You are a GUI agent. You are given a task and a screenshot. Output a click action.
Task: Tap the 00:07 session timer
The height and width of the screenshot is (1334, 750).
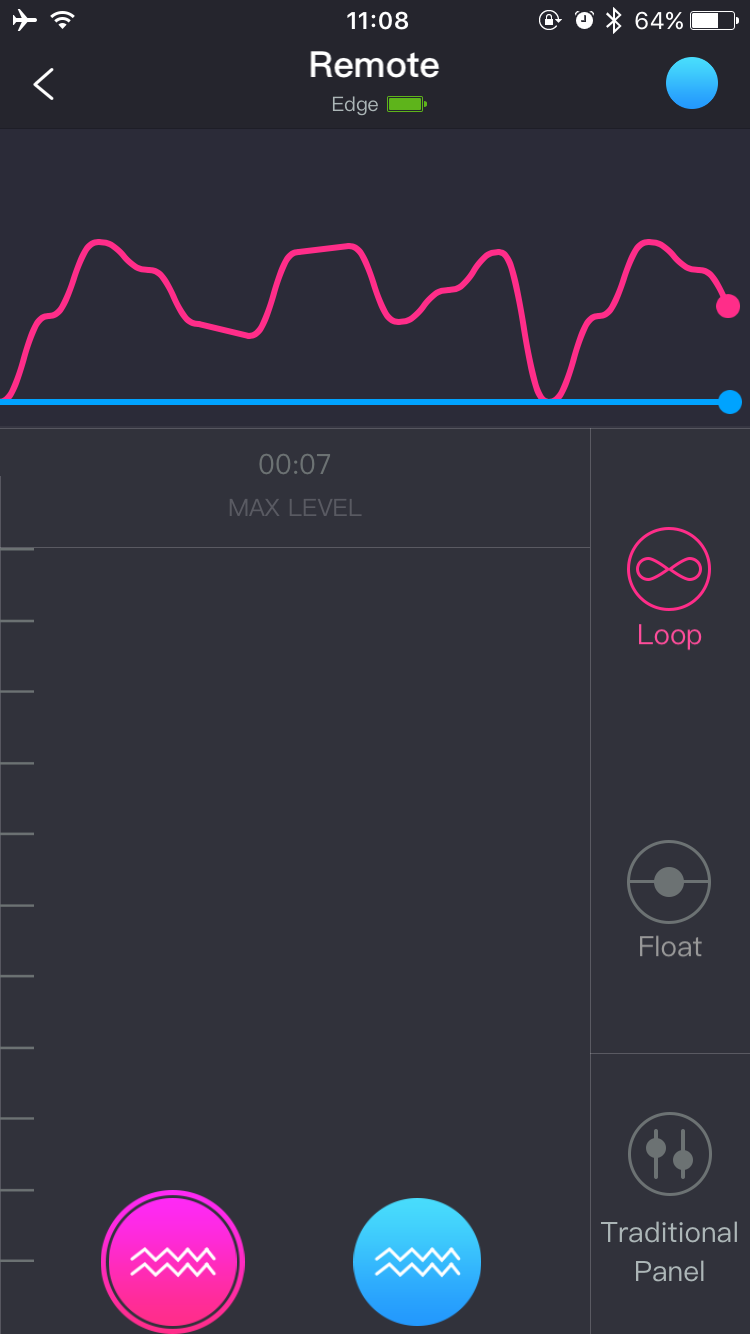[295, 464]
